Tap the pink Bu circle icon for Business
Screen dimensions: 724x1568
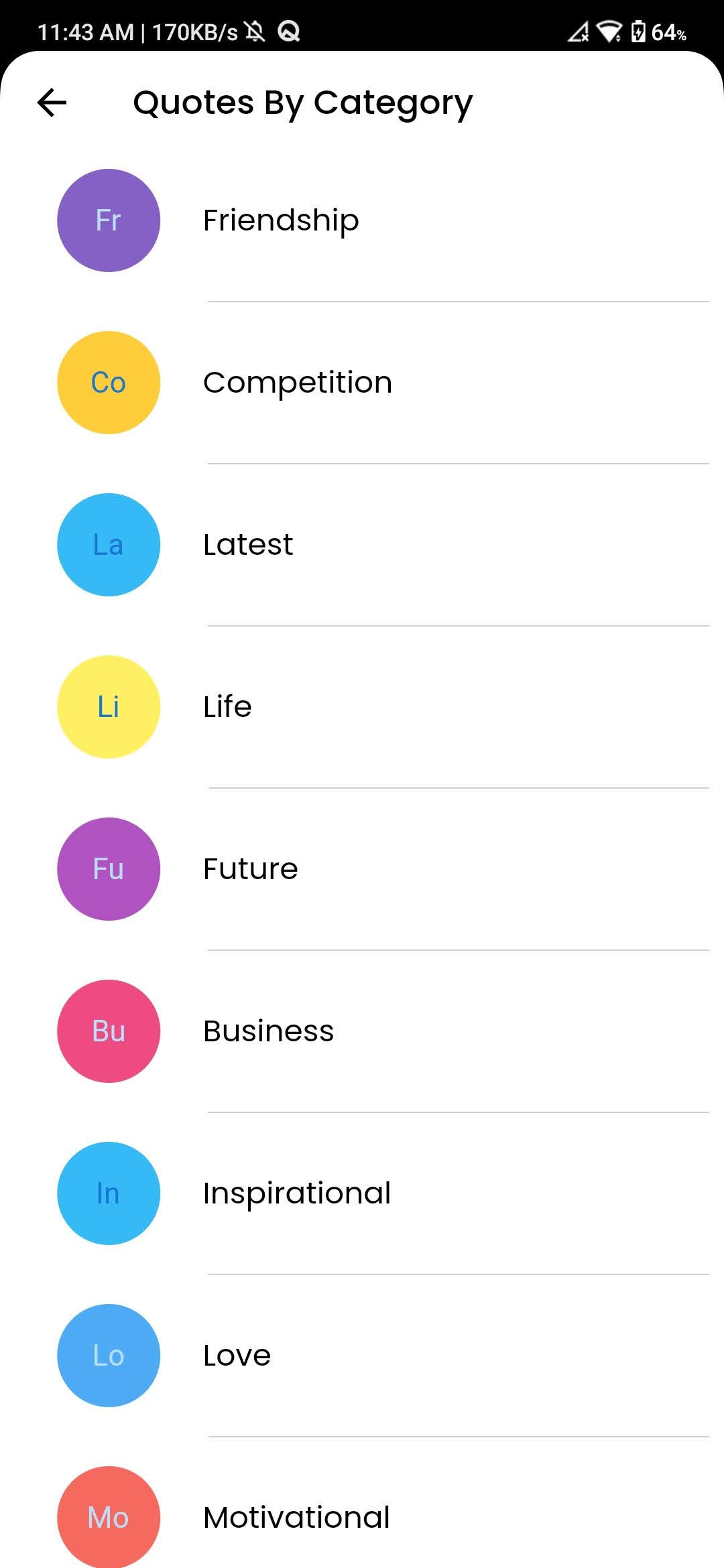point(108,1031)
